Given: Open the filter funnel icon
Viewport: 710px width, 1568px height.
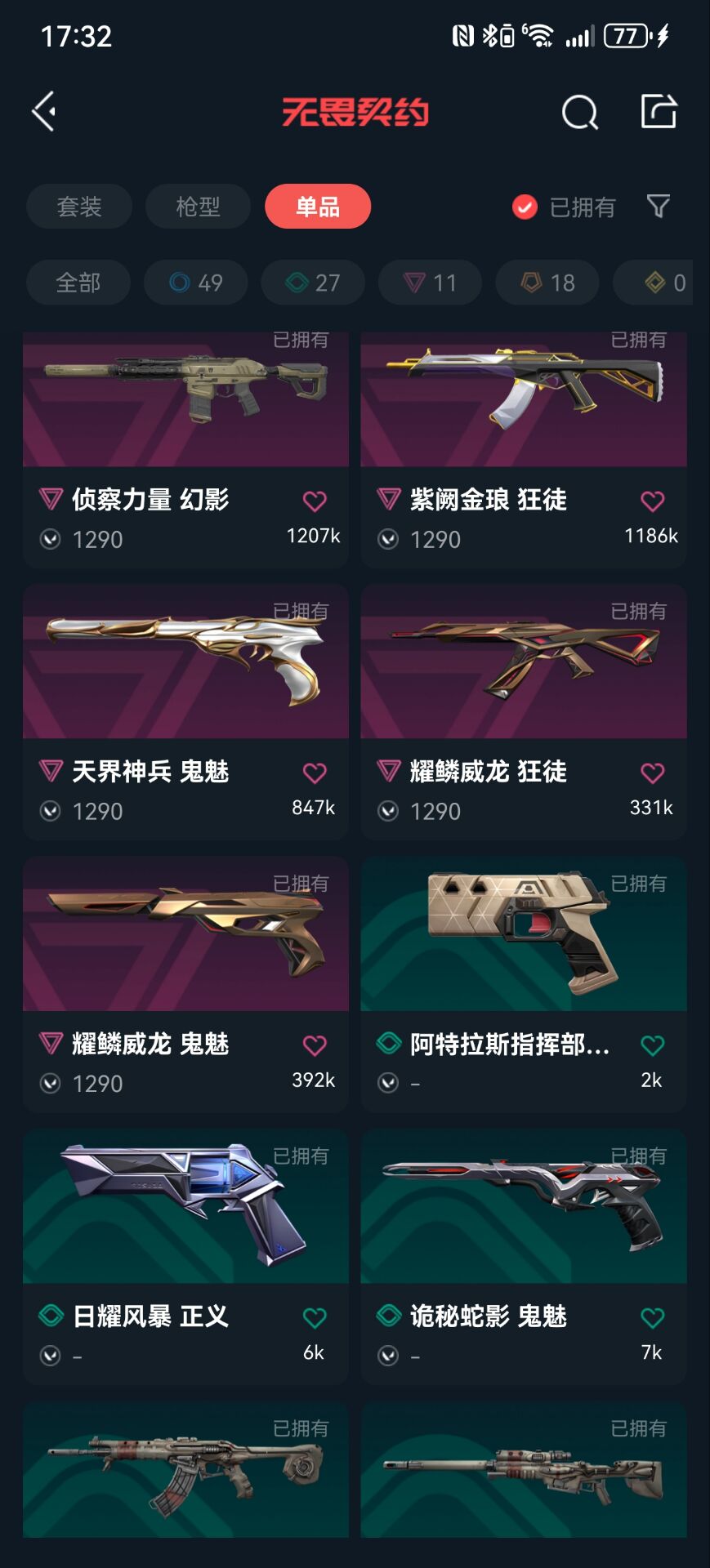Looking at the screenshot, I should pos(659,207).
